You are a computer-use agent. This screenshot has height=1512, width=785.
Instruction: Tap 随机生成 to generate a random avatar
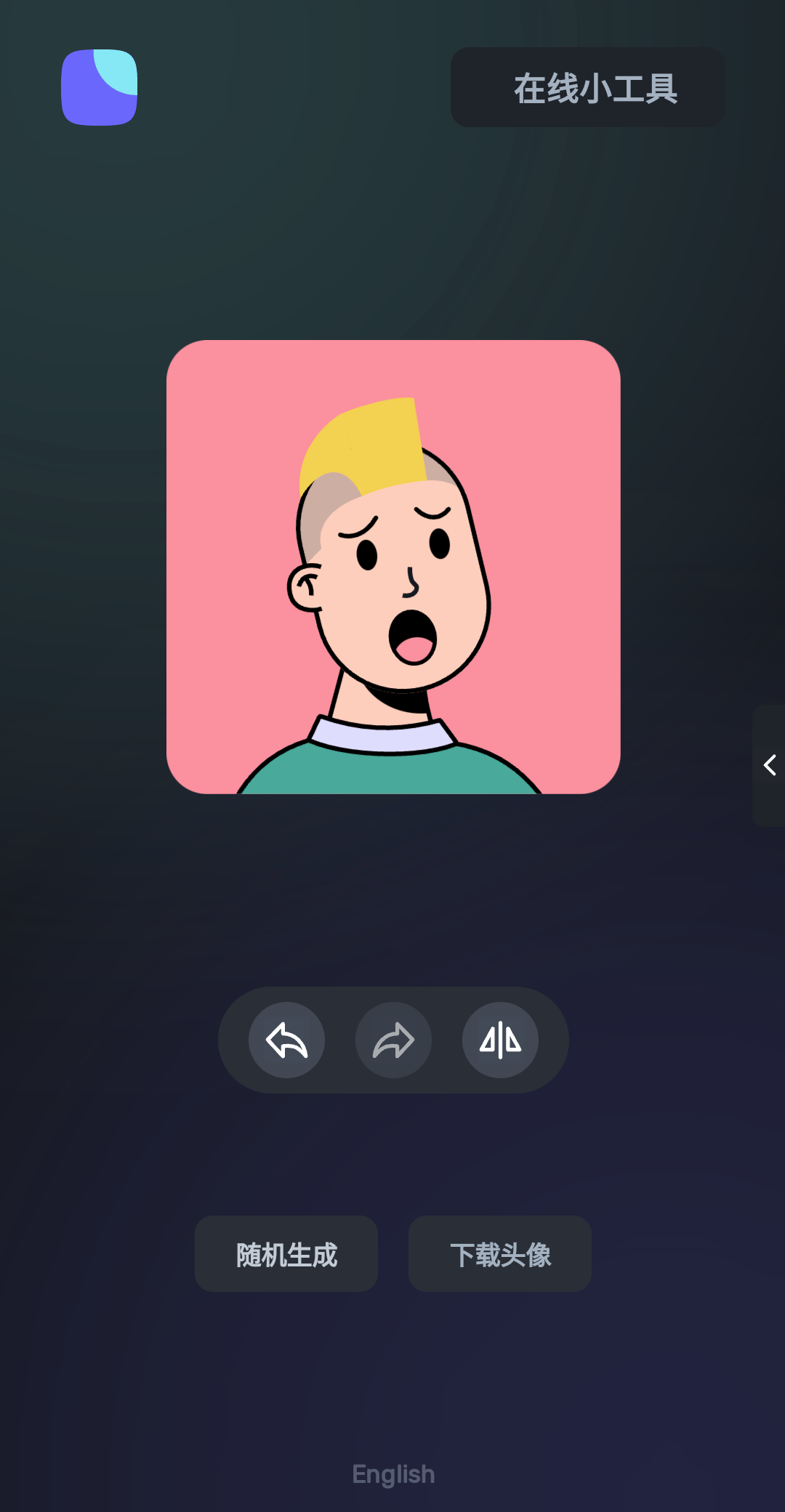tap(286, 1254)
